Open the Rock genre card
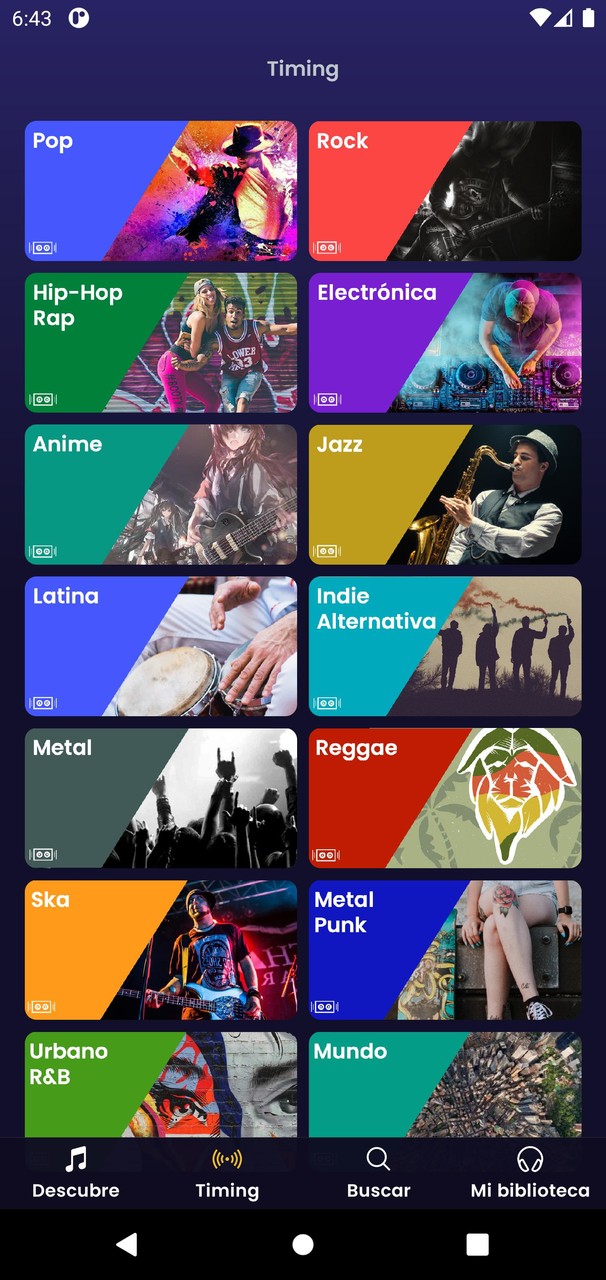 click(x=445, y=191)
